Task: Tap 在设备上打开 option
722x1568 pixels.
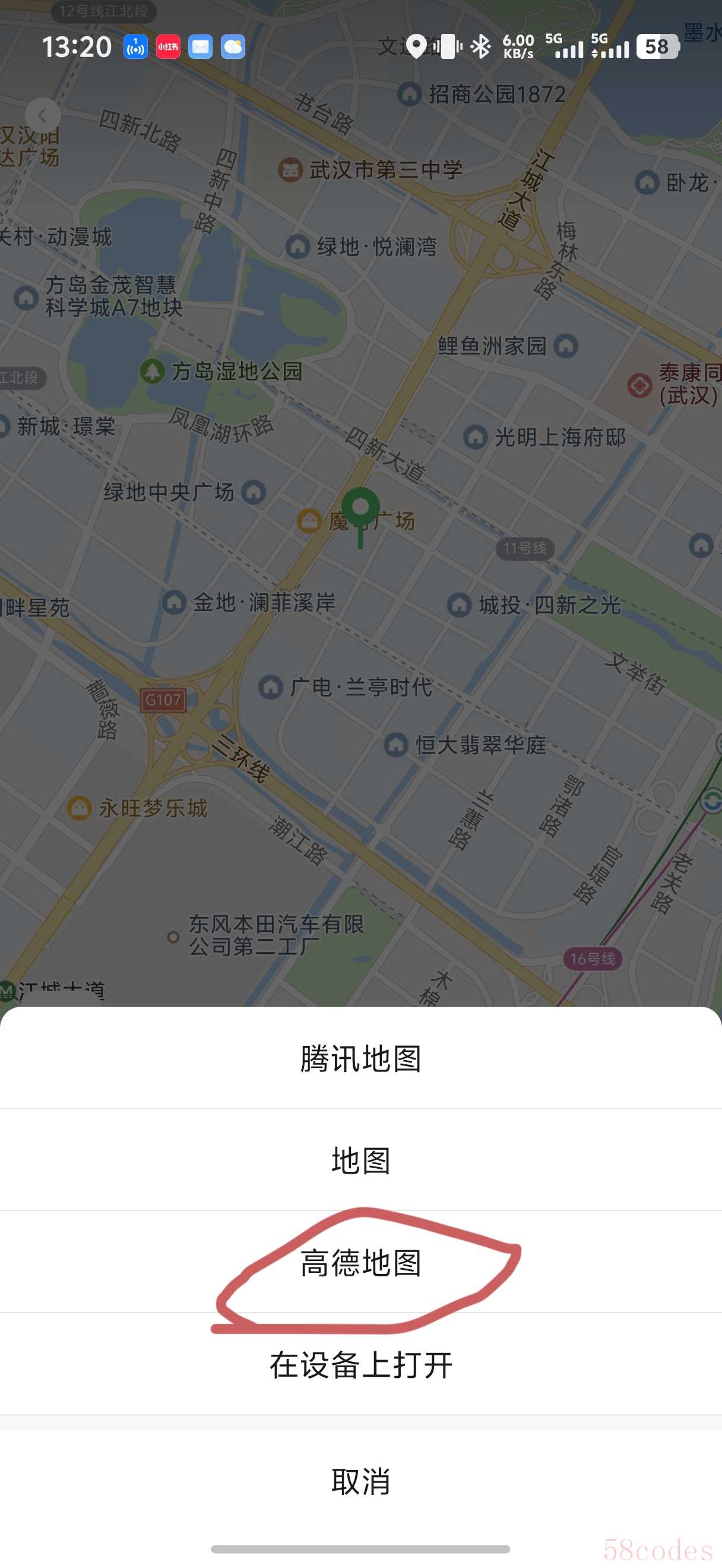Action: [x=360, y=1365]
